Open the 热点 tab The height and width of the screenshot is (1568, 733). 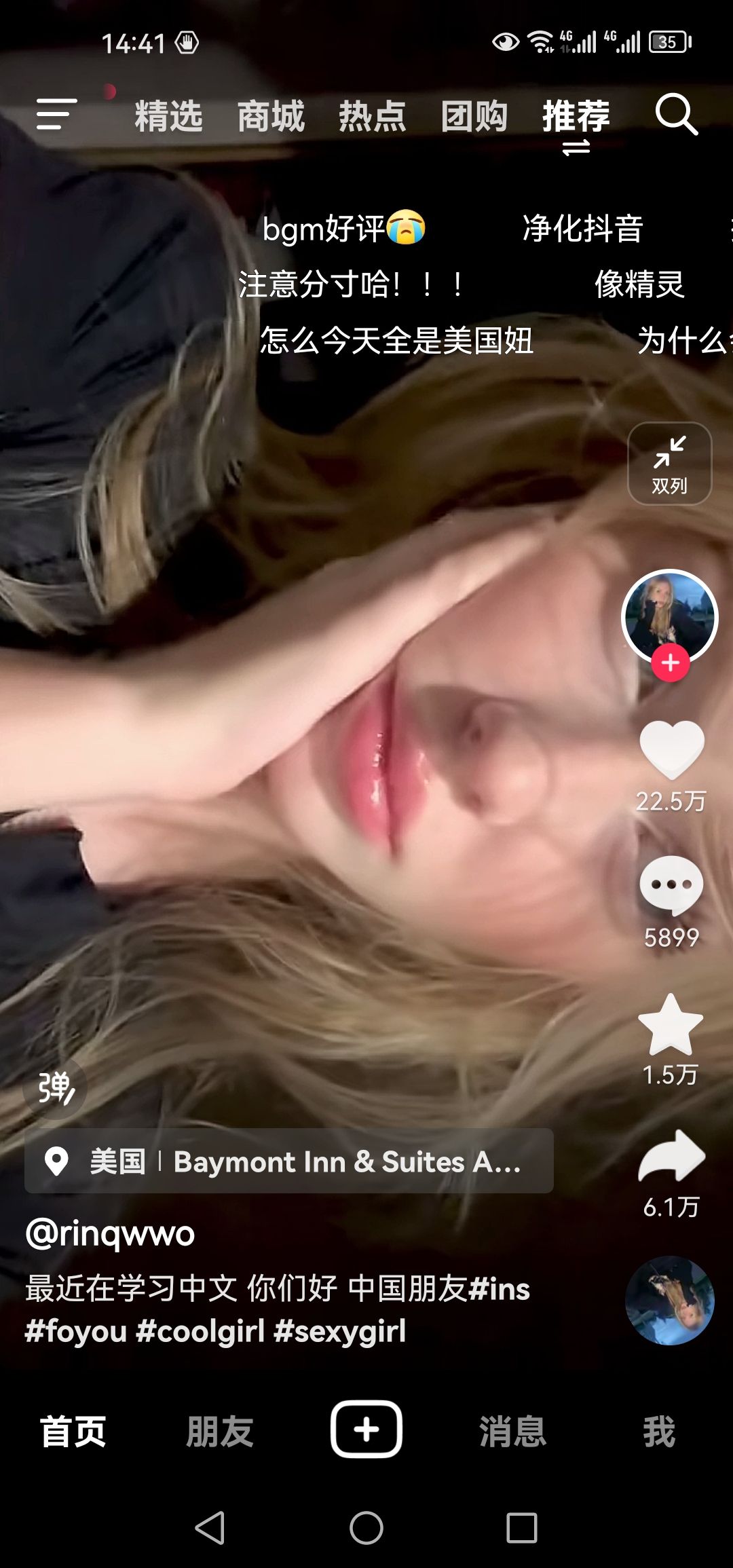click(373, 116)
